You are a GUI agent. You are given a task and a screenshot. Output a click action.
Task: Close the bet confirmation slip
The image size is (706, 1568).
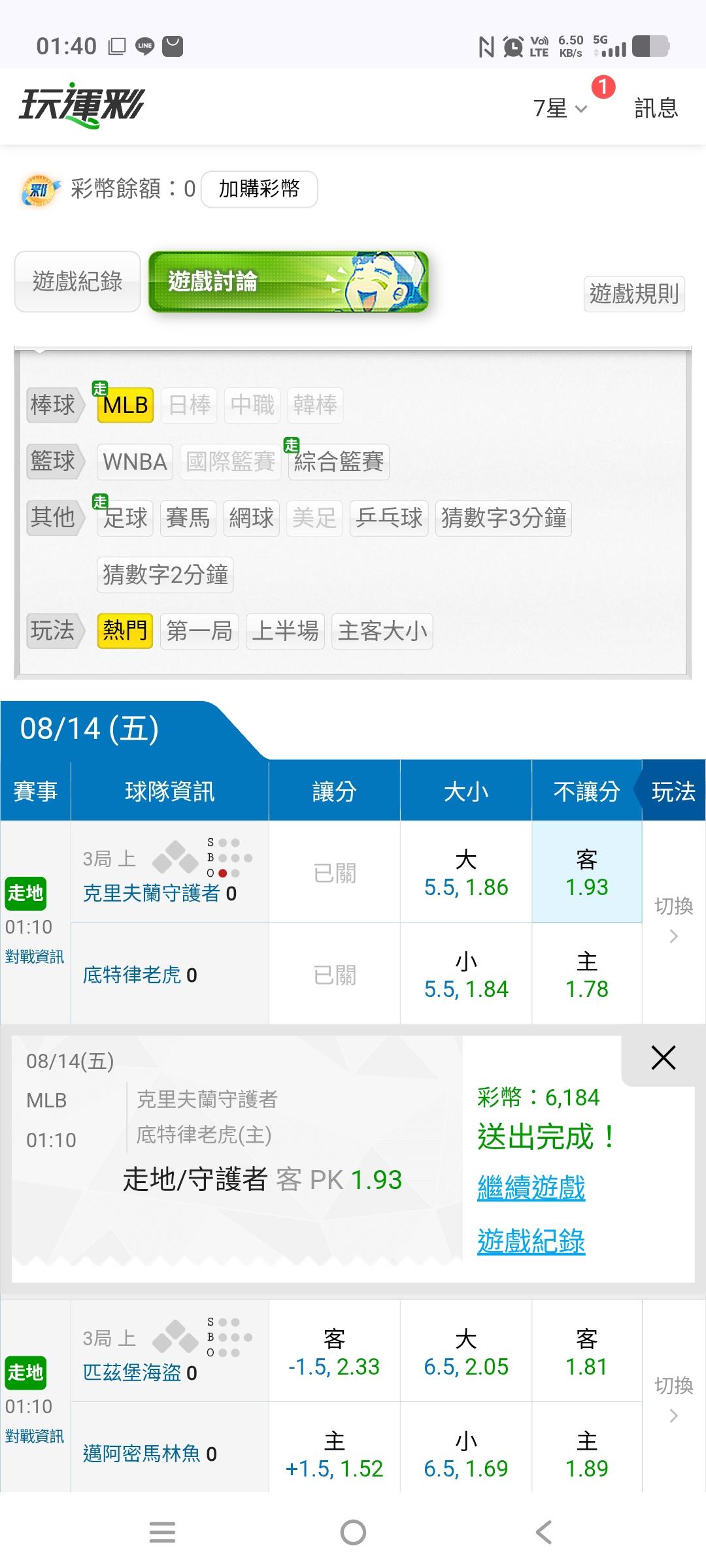point(663,1058)
